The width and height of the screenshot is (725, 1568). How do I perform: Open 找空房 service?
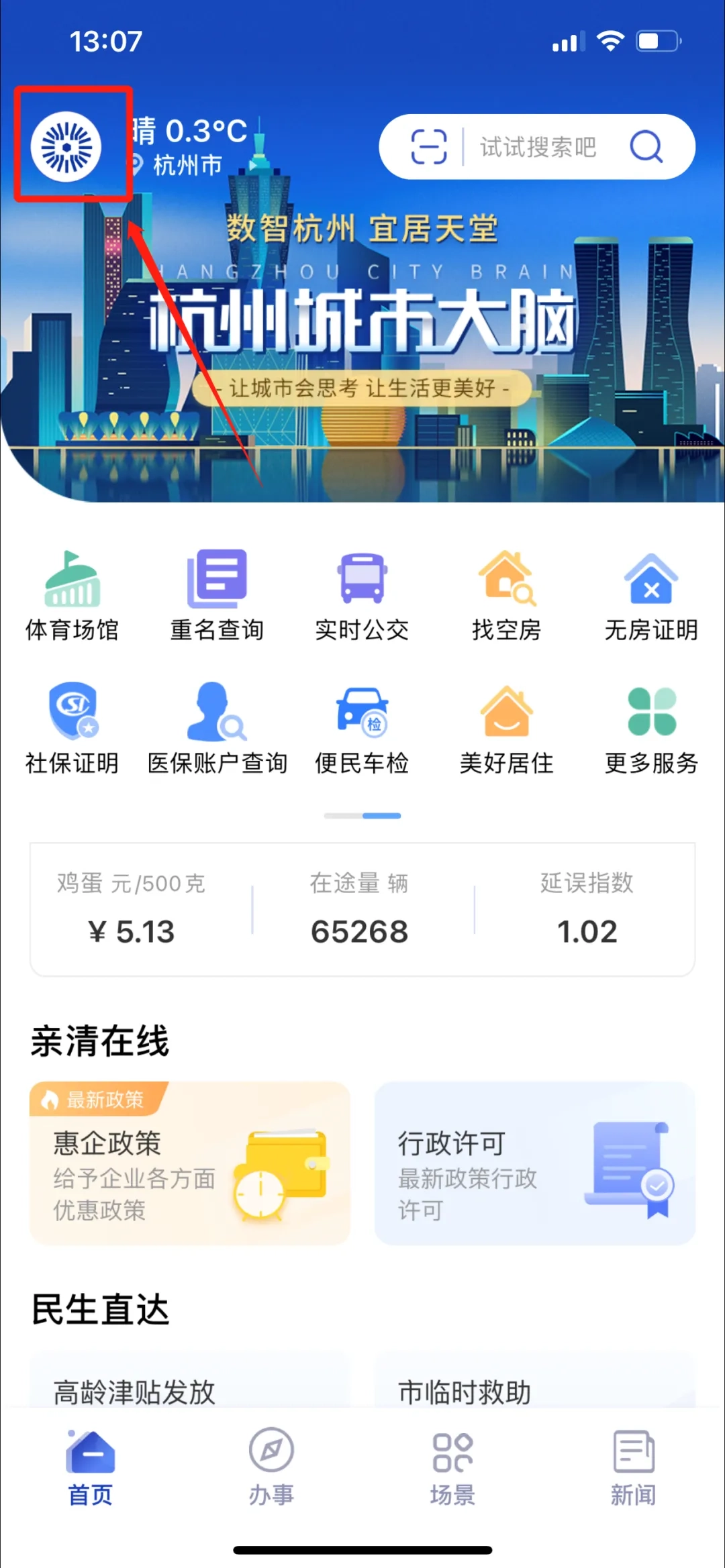(507, 595)
